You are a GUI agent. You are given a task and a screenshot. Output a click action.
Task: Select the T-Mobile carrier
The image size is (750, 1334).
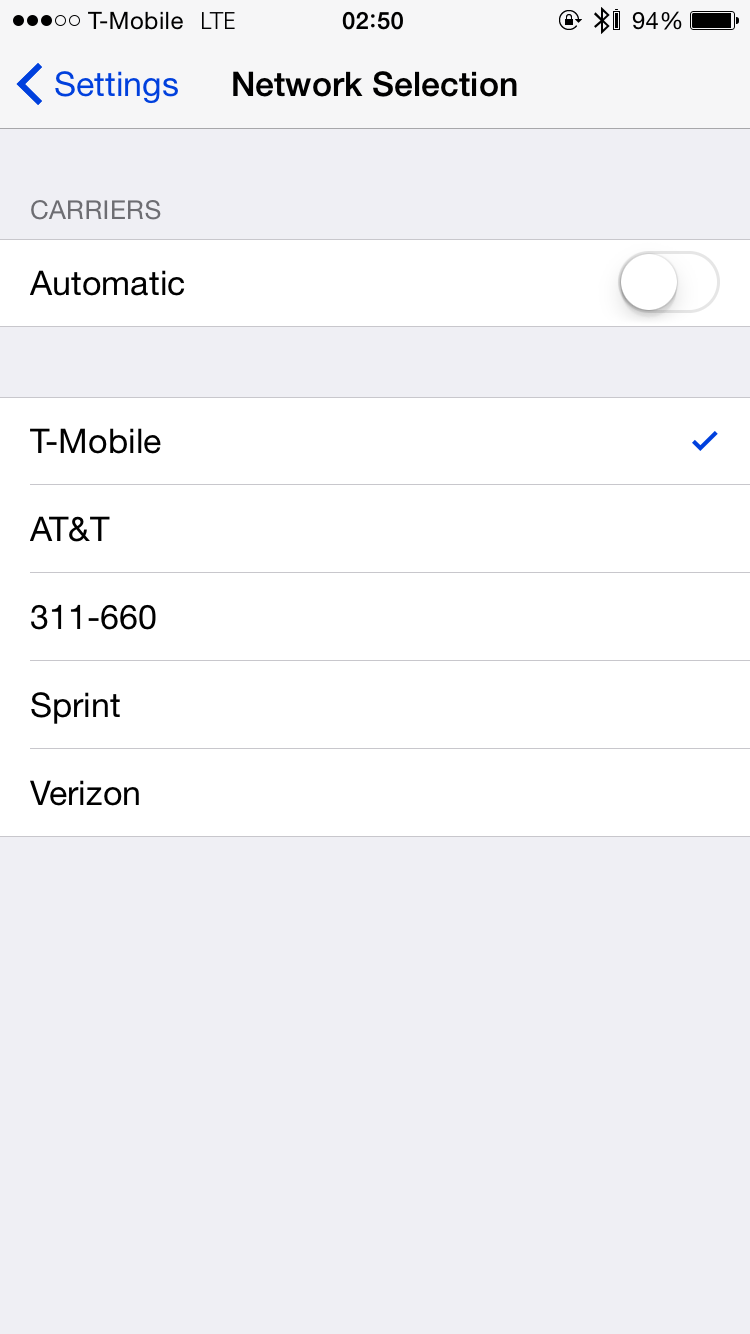click(x=375, y=441)
